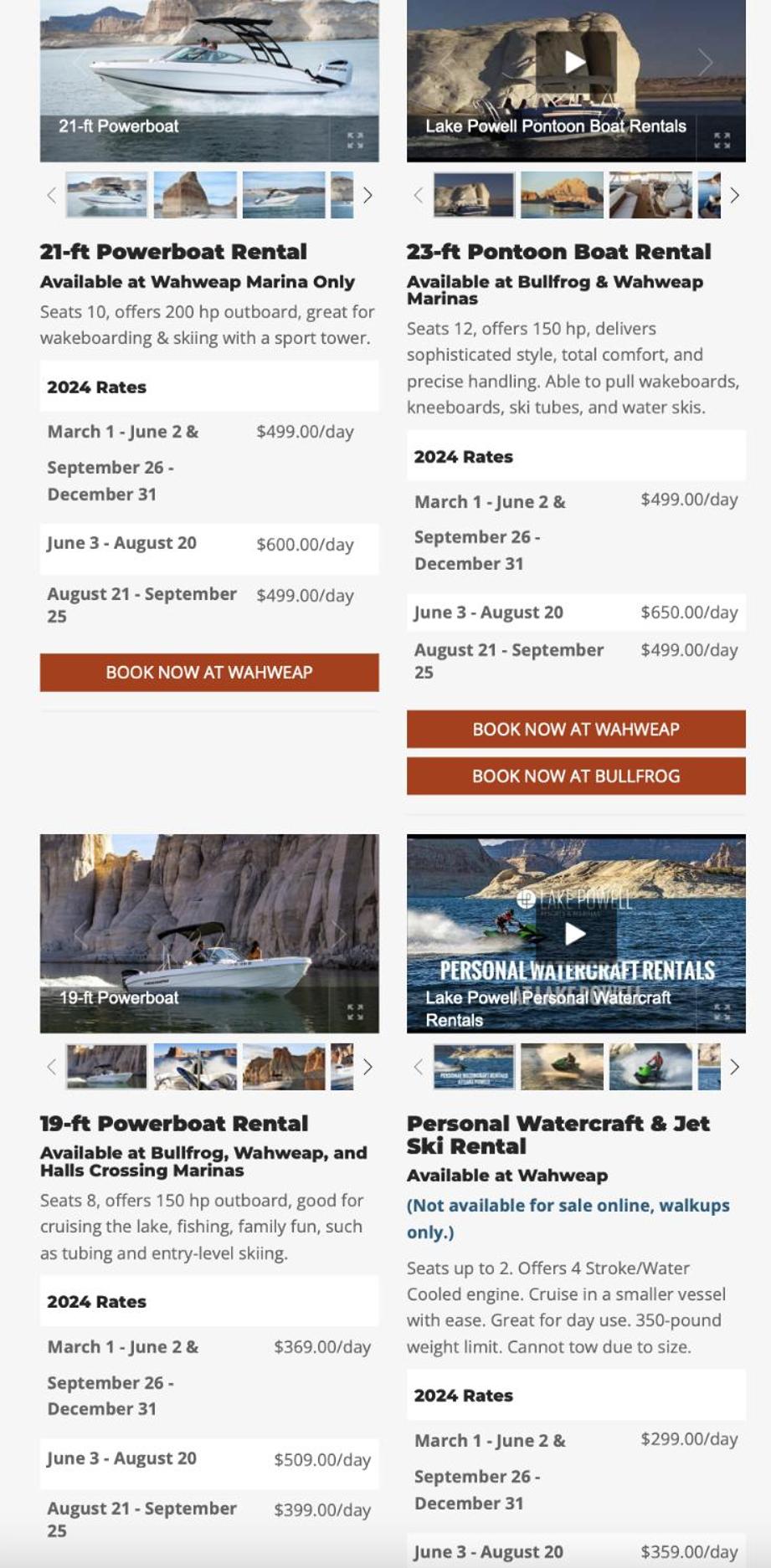Screen dimensions: 771x1568
Task: Select Book Now at Bullfrog
Action: click(576, 776)
